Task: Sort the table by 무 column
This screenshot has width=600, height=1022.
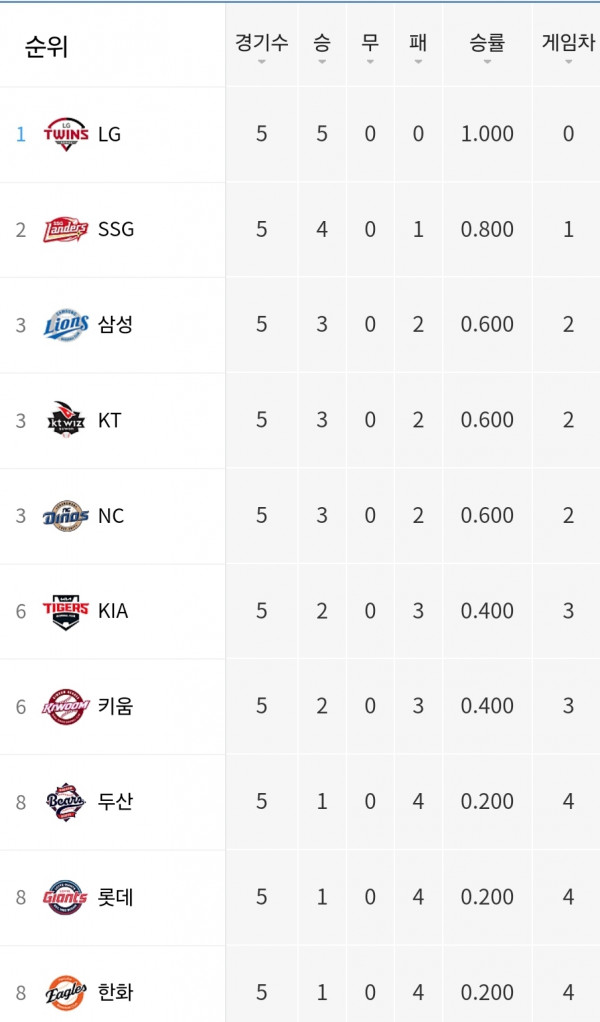Action: pos(370,45)
